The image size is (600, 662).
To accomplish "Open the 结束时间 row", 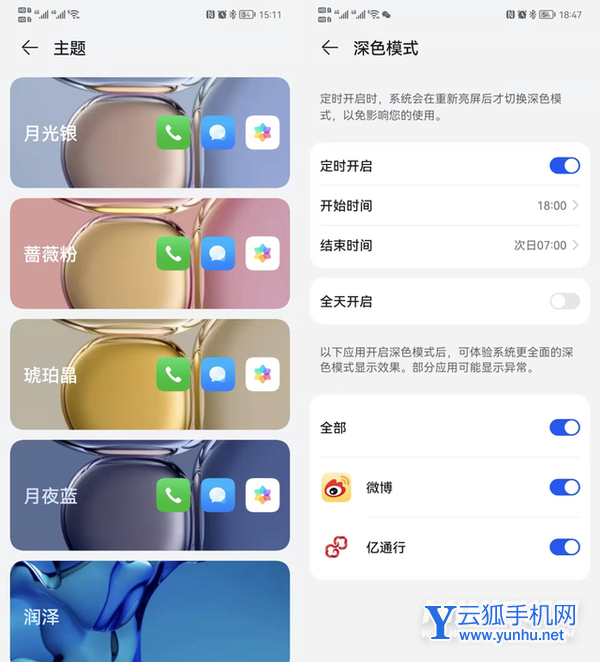I will (x=450, y=246).
